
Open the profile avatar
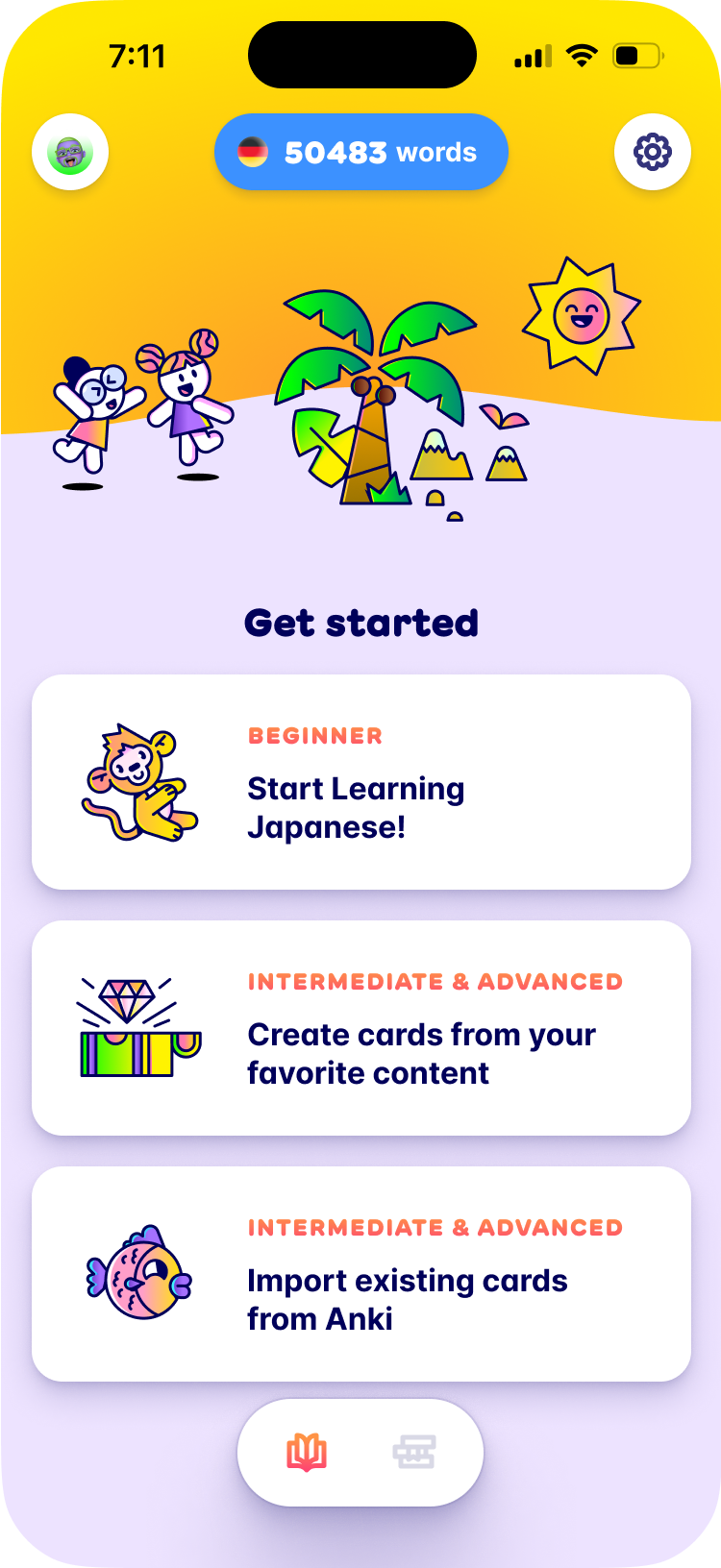tap(70, 152)
